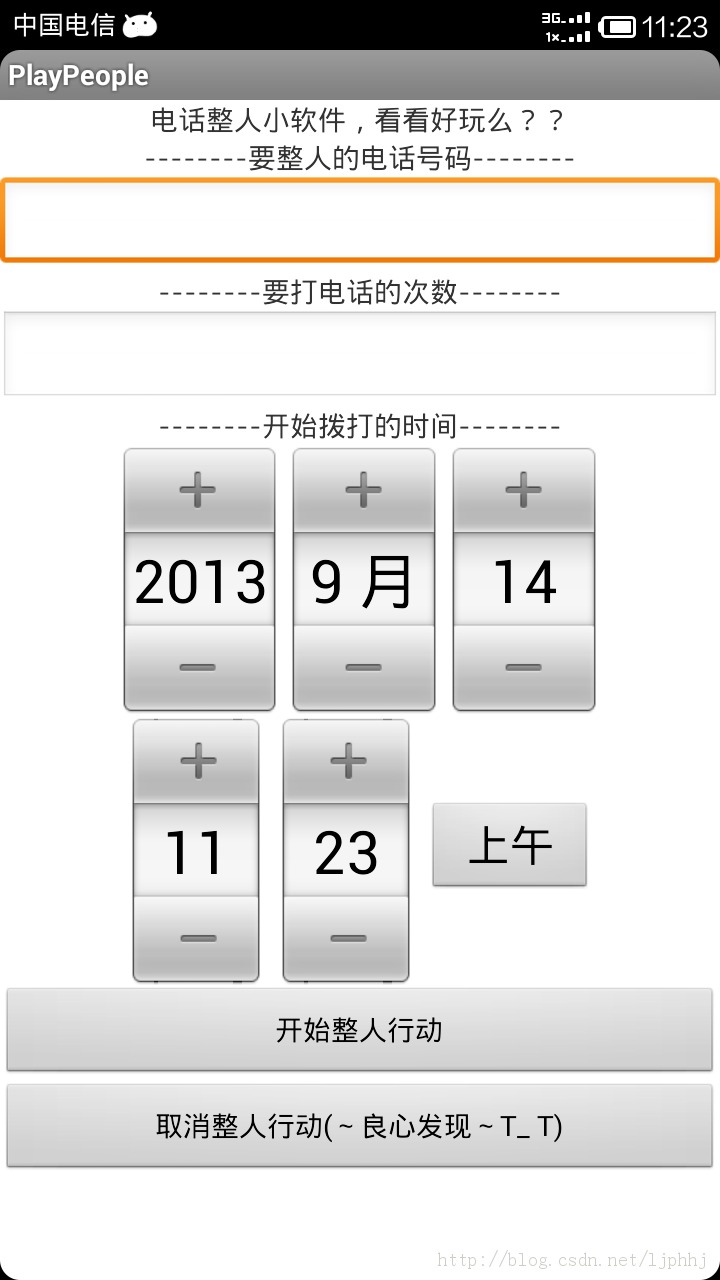Decrease the year 2013 with minus
720x1280 pixels.
click(x=199, y=668)
